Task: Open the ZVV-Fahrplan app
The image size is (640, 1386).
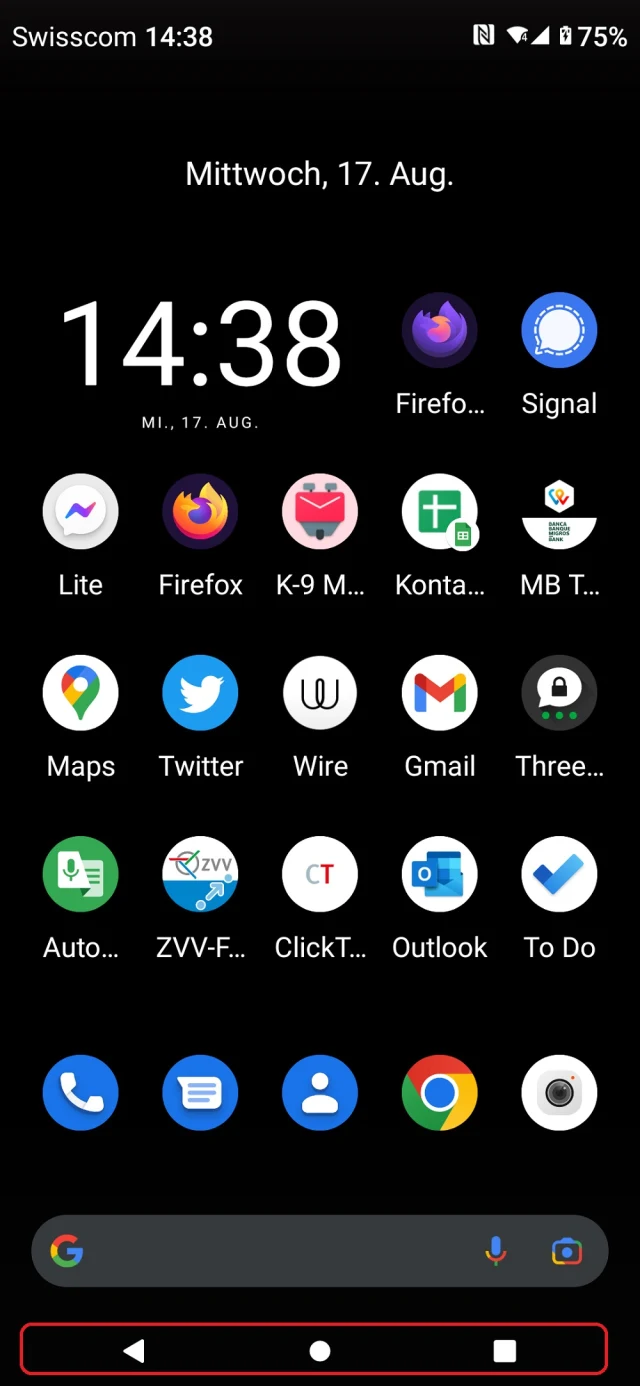Action: click(200, 874)
